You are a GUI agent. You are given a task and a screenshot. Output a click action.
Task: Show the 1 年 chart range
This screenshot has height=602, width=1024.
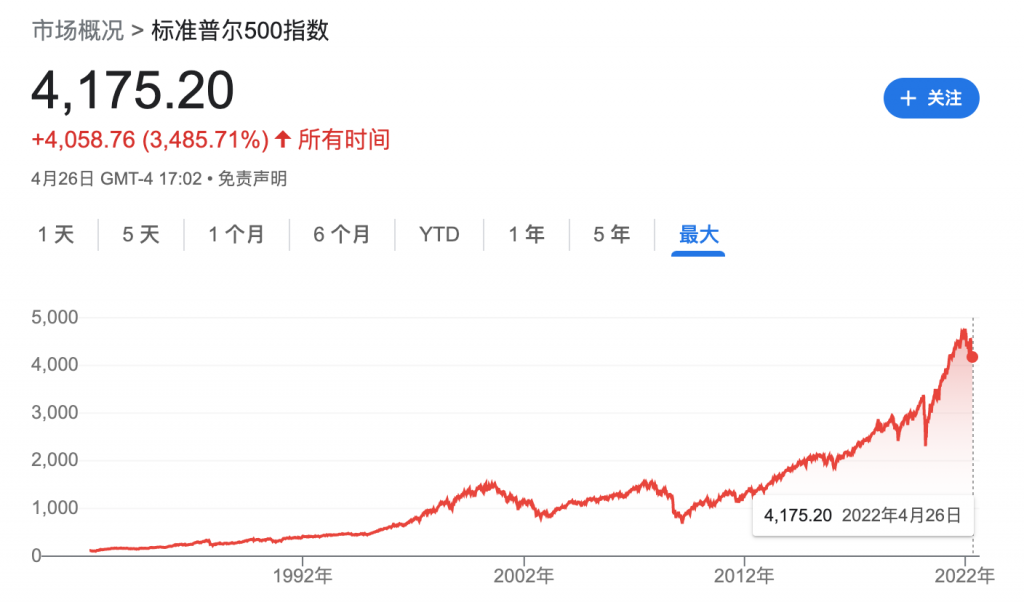coord(526,235)
